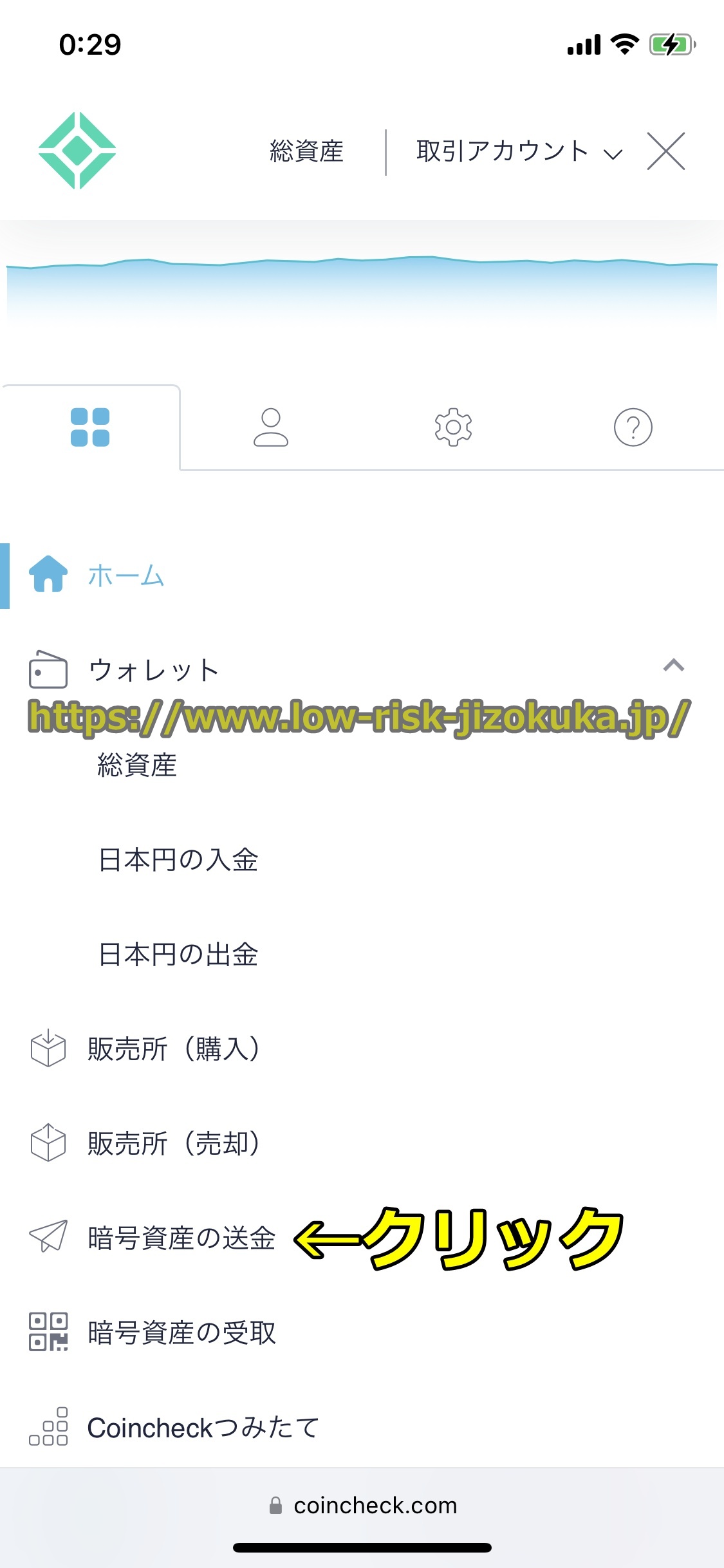Screen dimensions: 724x1568
Task: Switch to the dashboard grid tab
Action: 90,427
